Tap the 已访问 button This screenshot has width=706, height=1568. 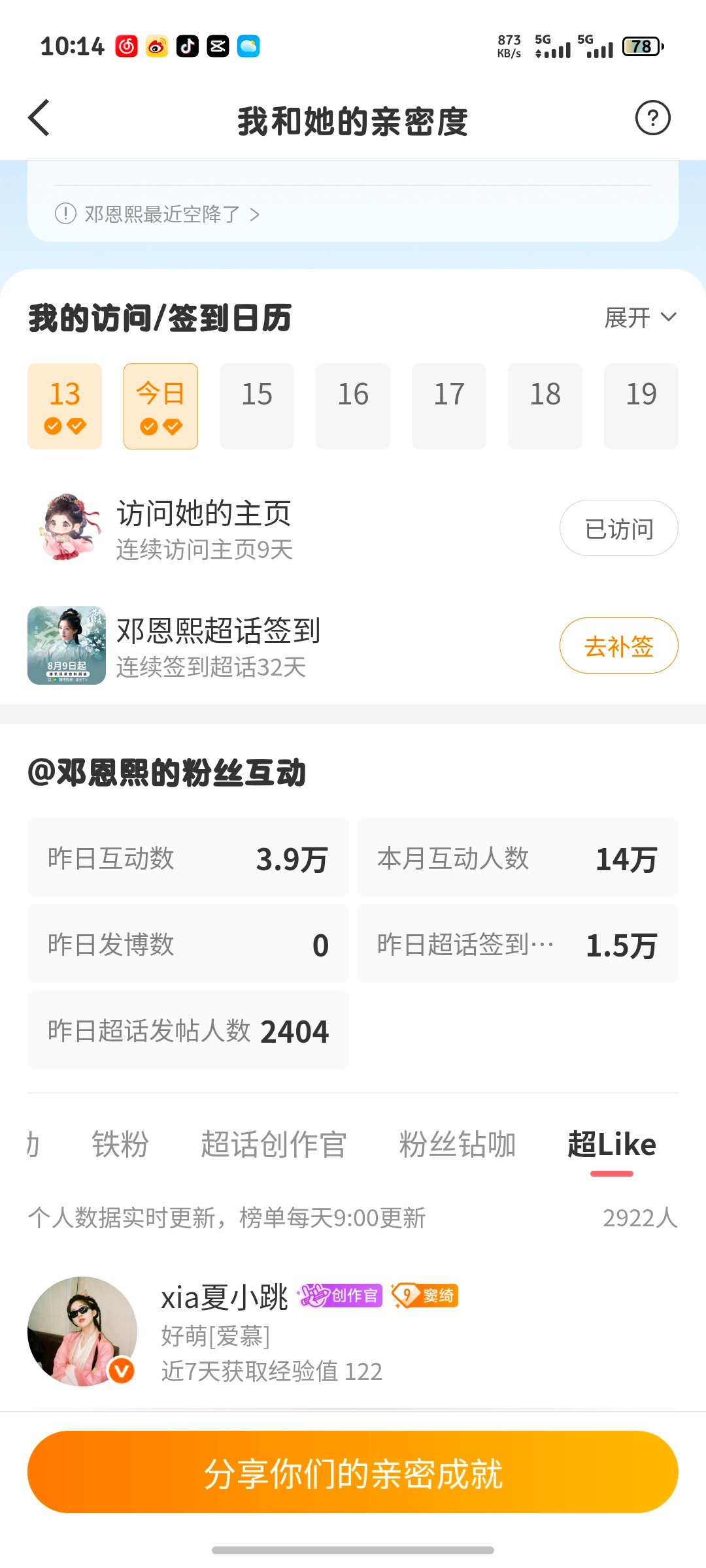pyautogui.click(x=618, y=528)
